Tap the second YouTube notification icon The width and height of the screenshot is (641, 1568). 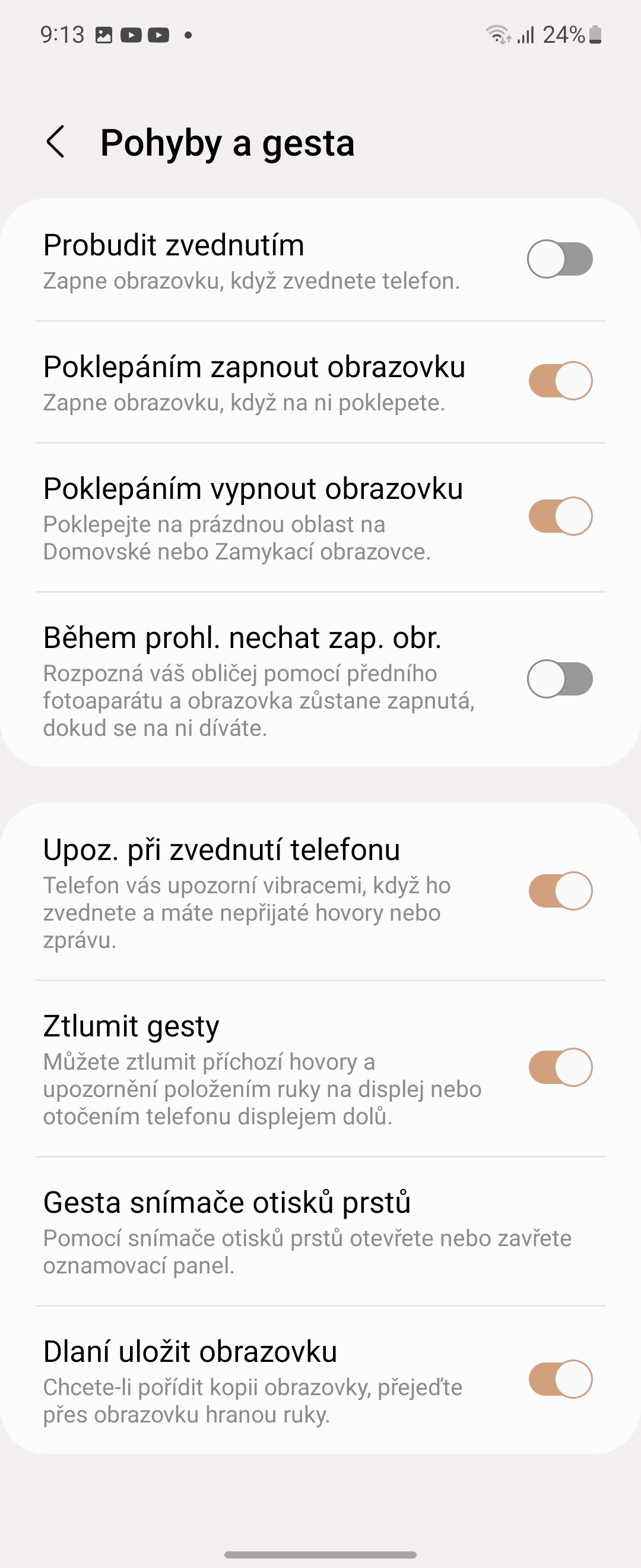[158, 35]
